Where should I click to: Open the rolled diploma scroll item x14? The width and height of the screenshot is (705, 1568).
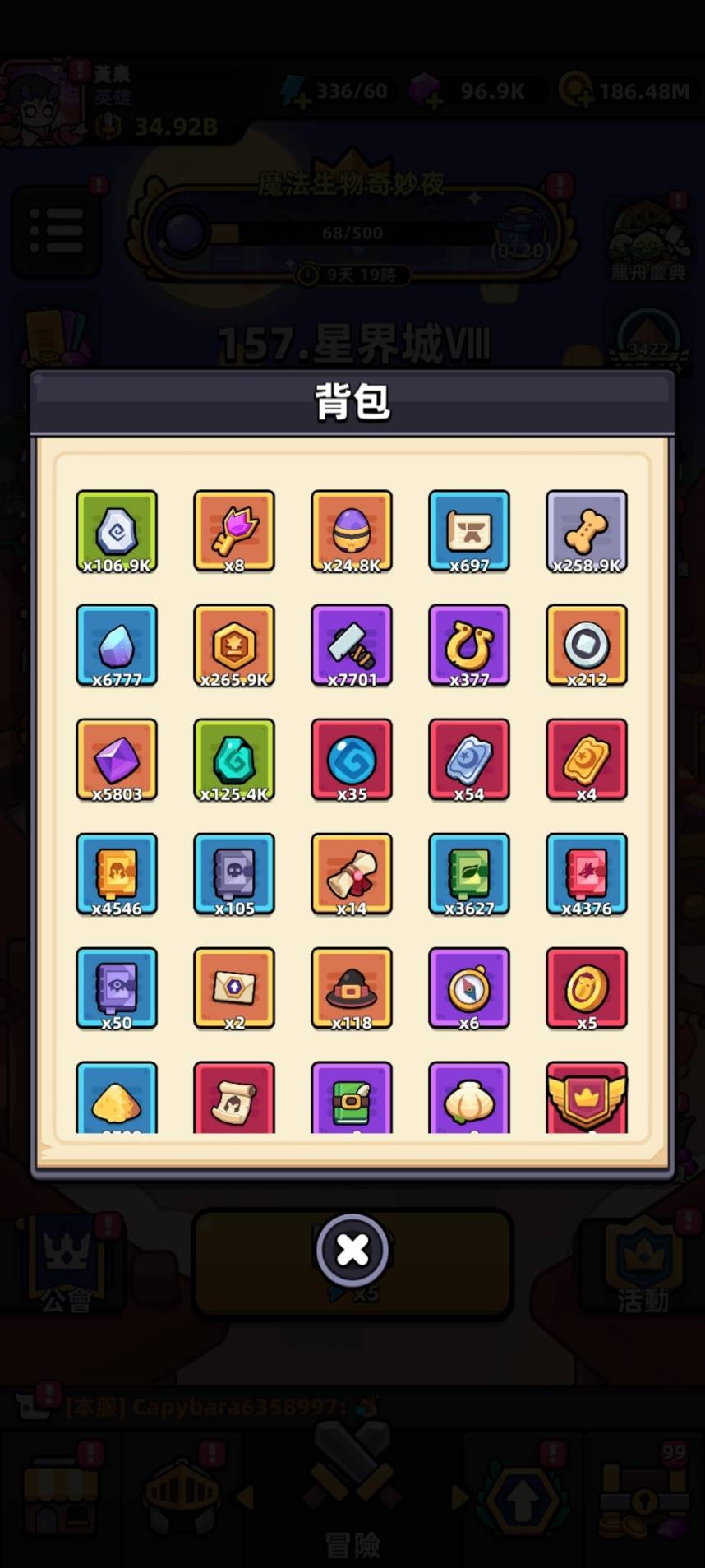[x=352, y=874]
